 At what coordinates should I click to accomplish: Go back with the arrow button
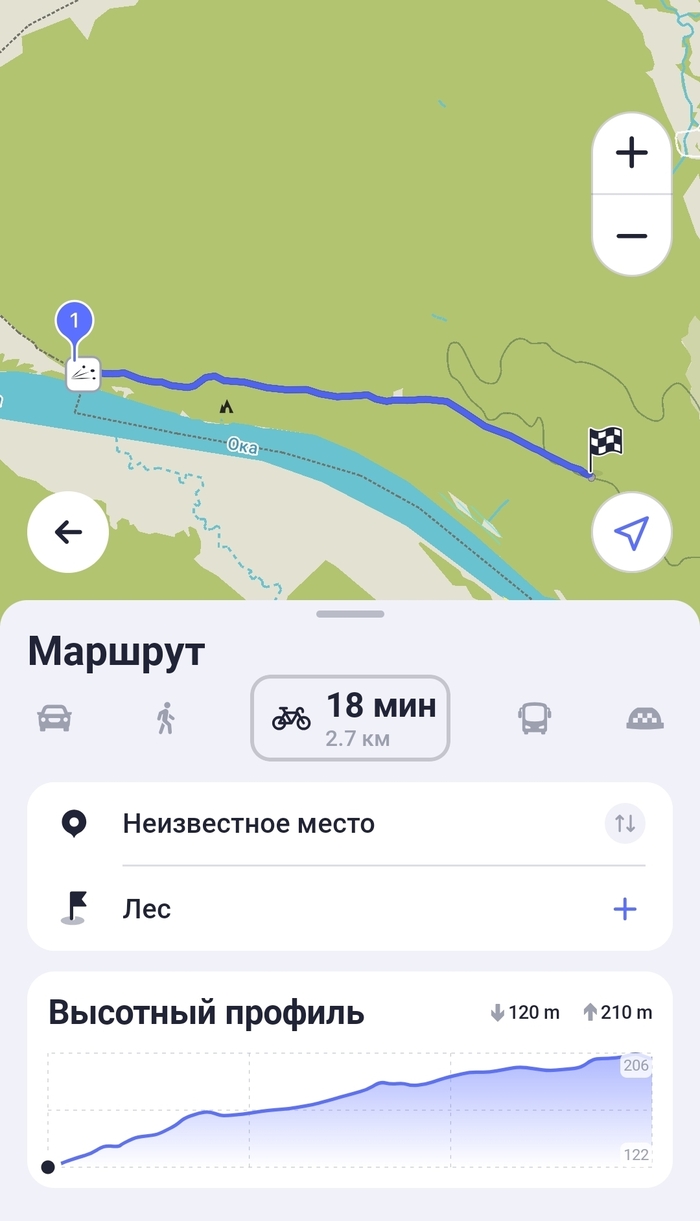click(x=68, y=532)
